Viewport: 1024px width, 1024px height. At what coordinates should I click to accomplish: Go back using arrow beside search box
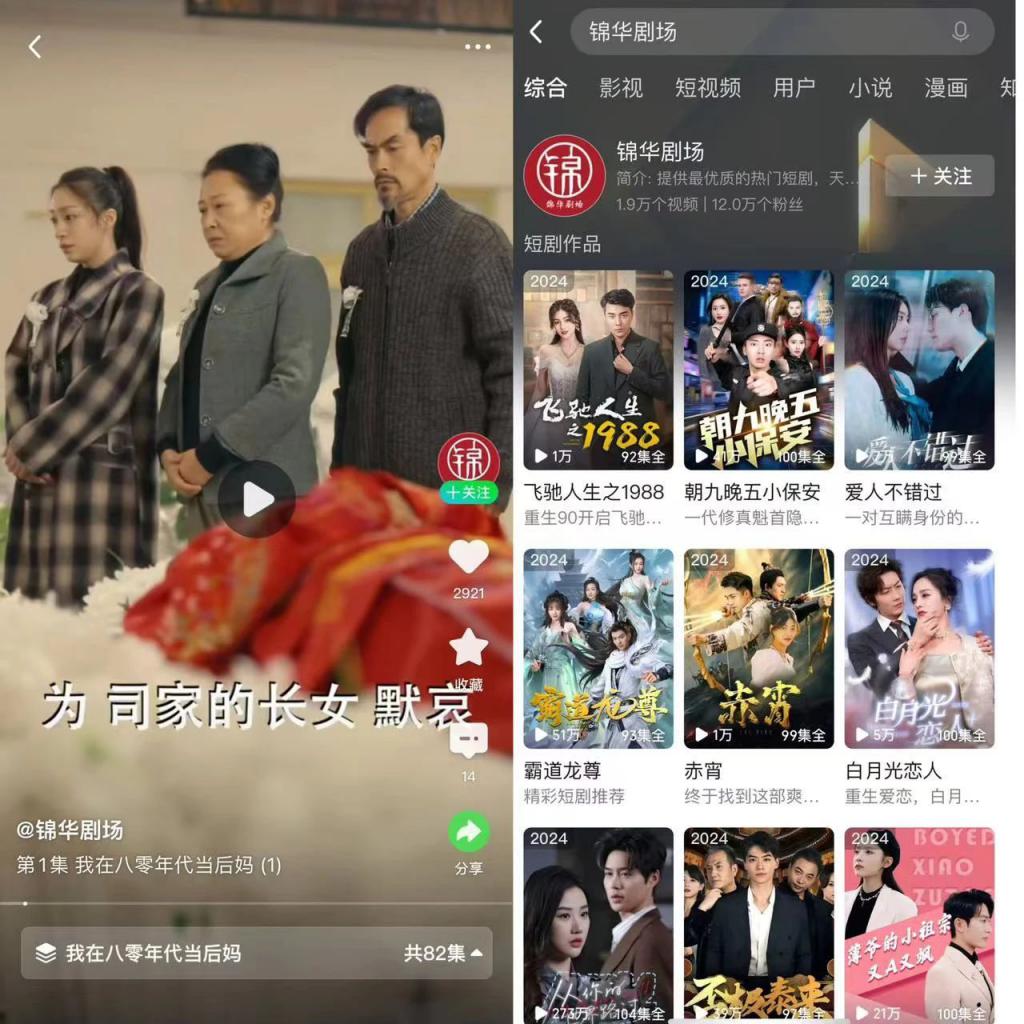tap(537, 32)
